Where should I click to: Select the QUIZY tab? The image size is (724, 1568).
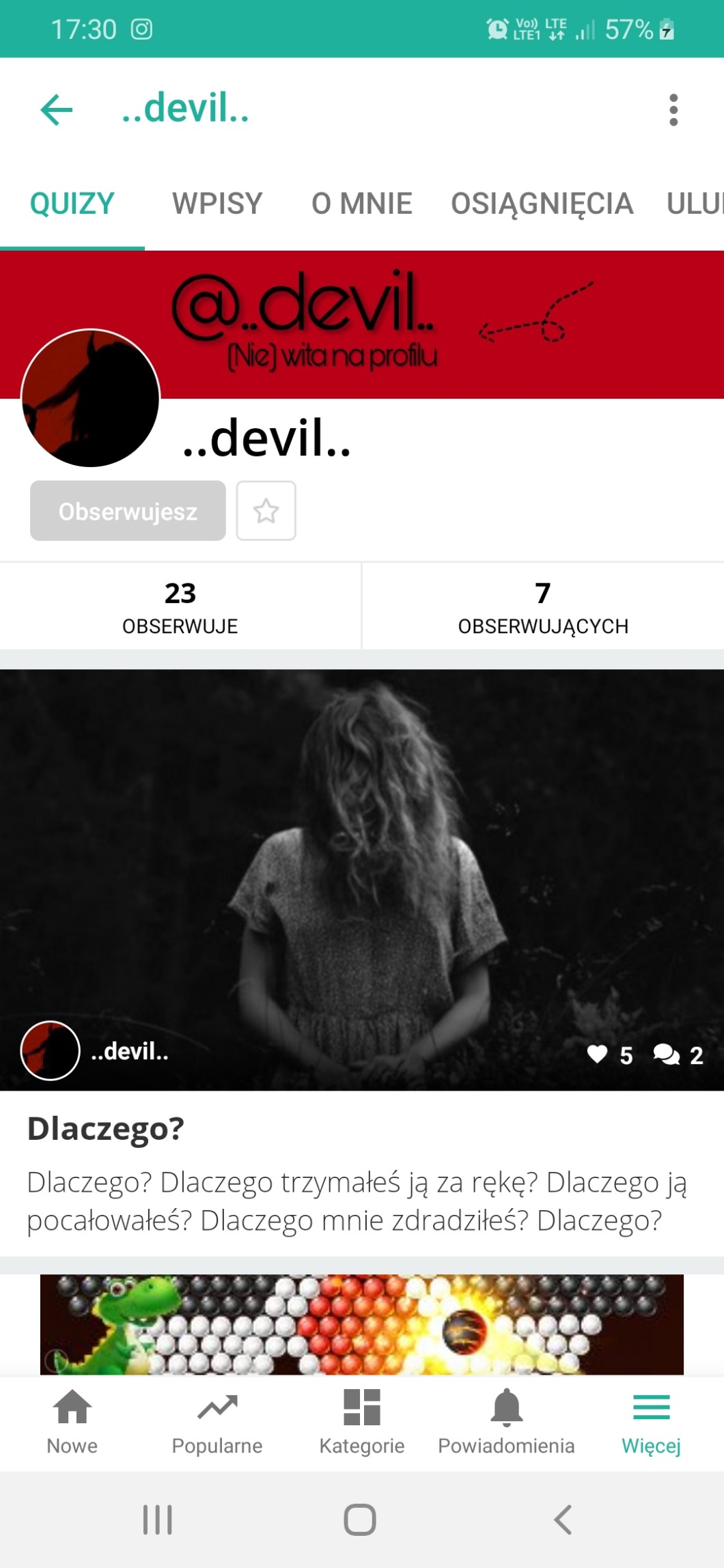72,204
